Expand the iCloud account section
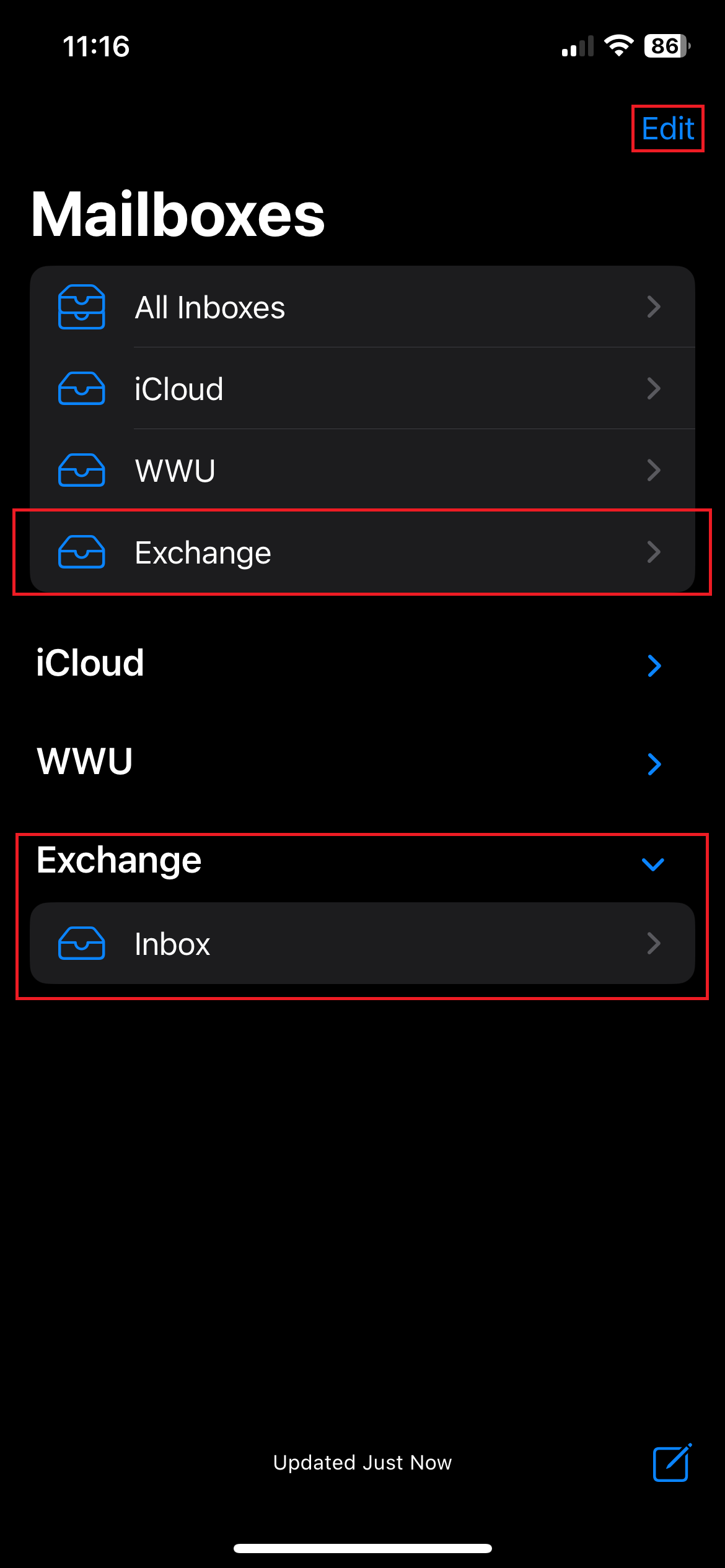The height and width of the screenshot is (1568, 725). tap(654, 666)
